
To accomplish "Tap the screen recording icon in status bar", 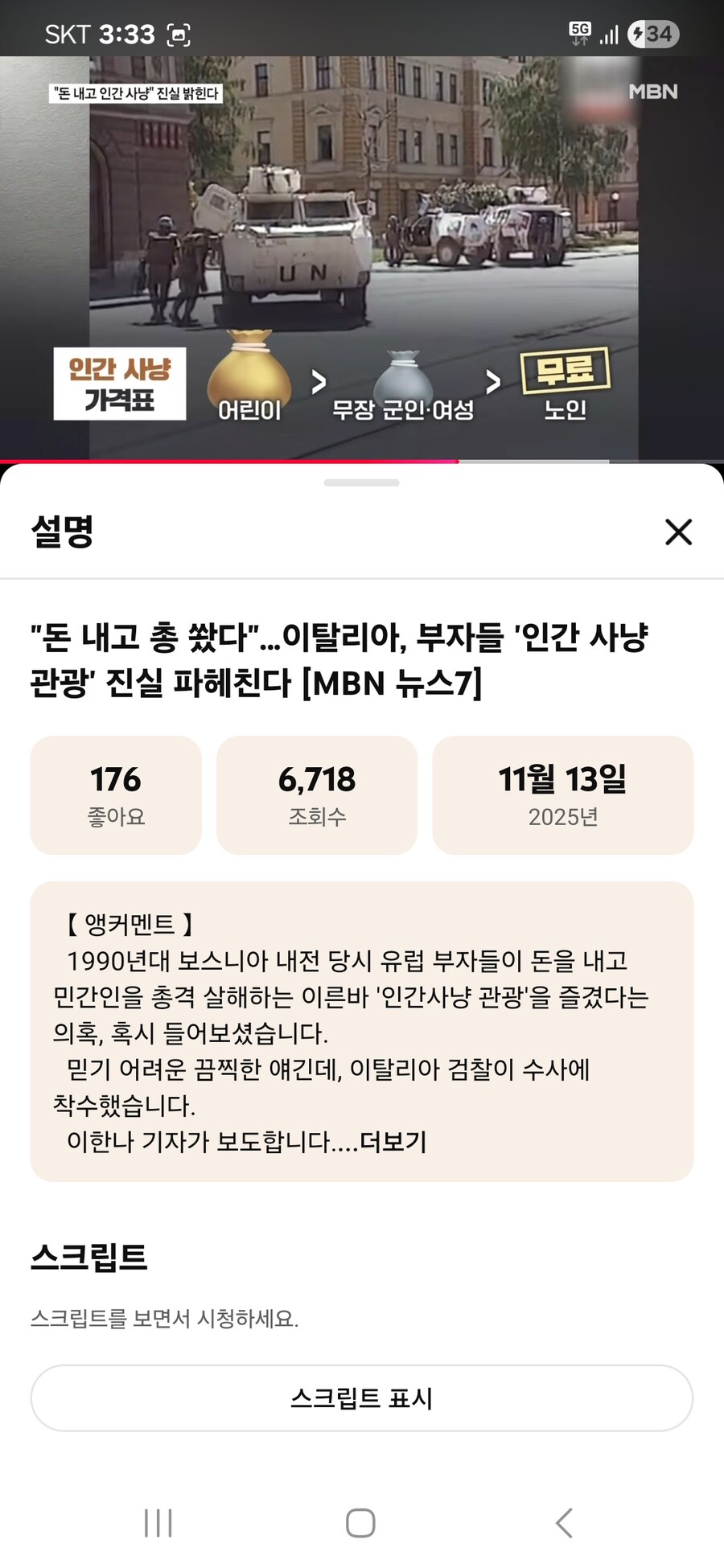I will coord(177,35).
